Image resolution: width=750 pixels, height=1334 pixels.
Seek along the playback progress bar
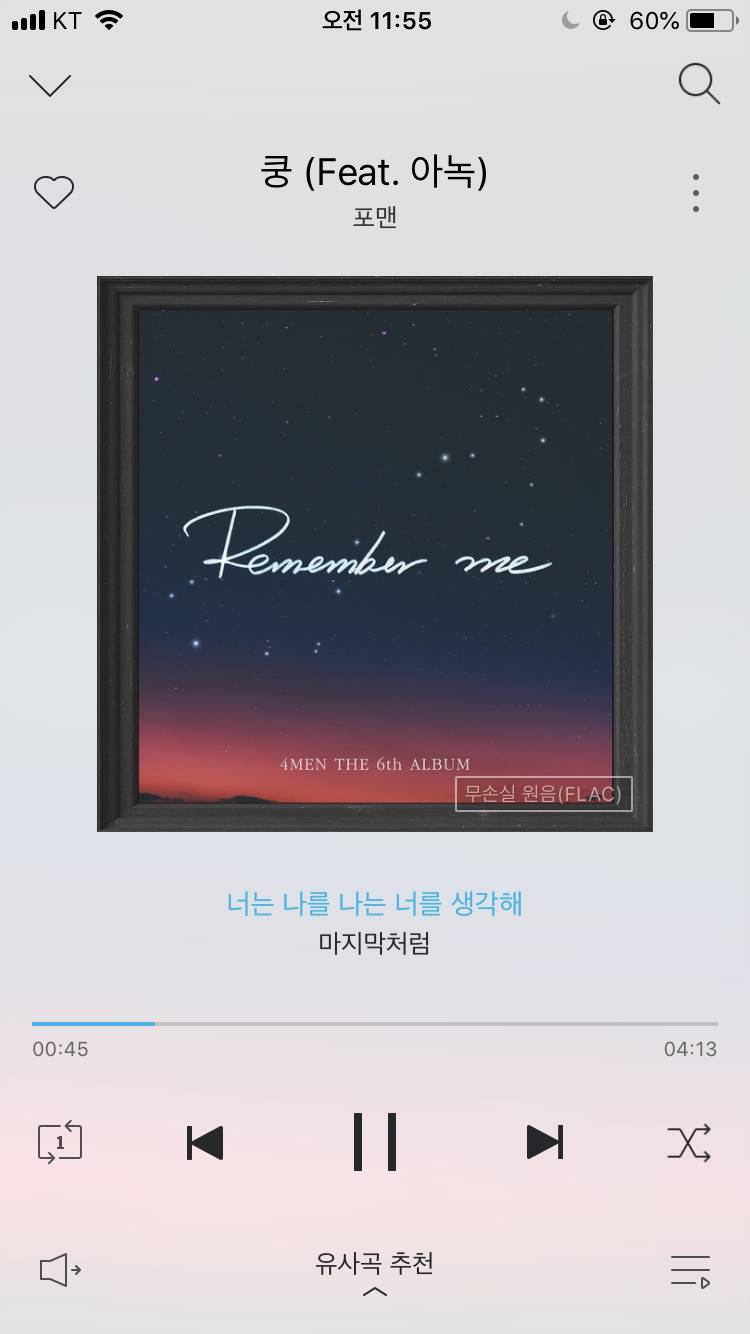[x=375, y=1024]
